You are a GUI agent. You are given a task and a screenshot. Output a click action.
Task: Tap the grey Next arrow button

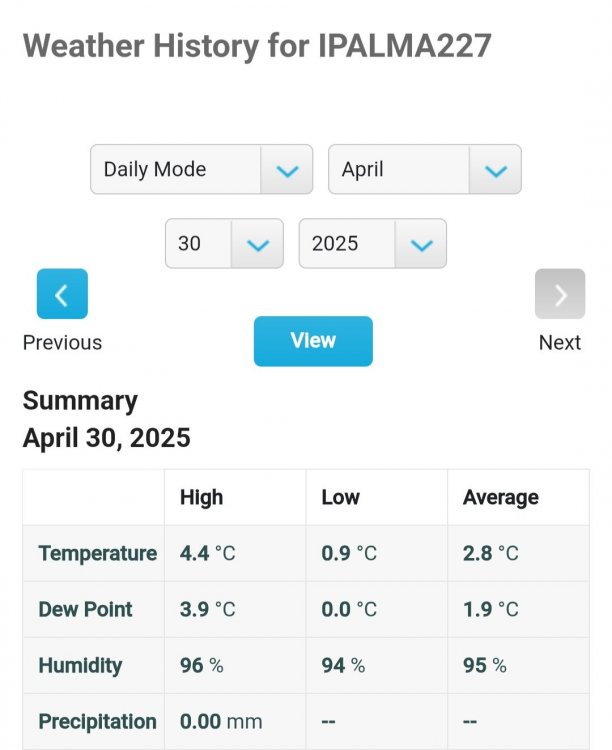(x=559, y=294)
